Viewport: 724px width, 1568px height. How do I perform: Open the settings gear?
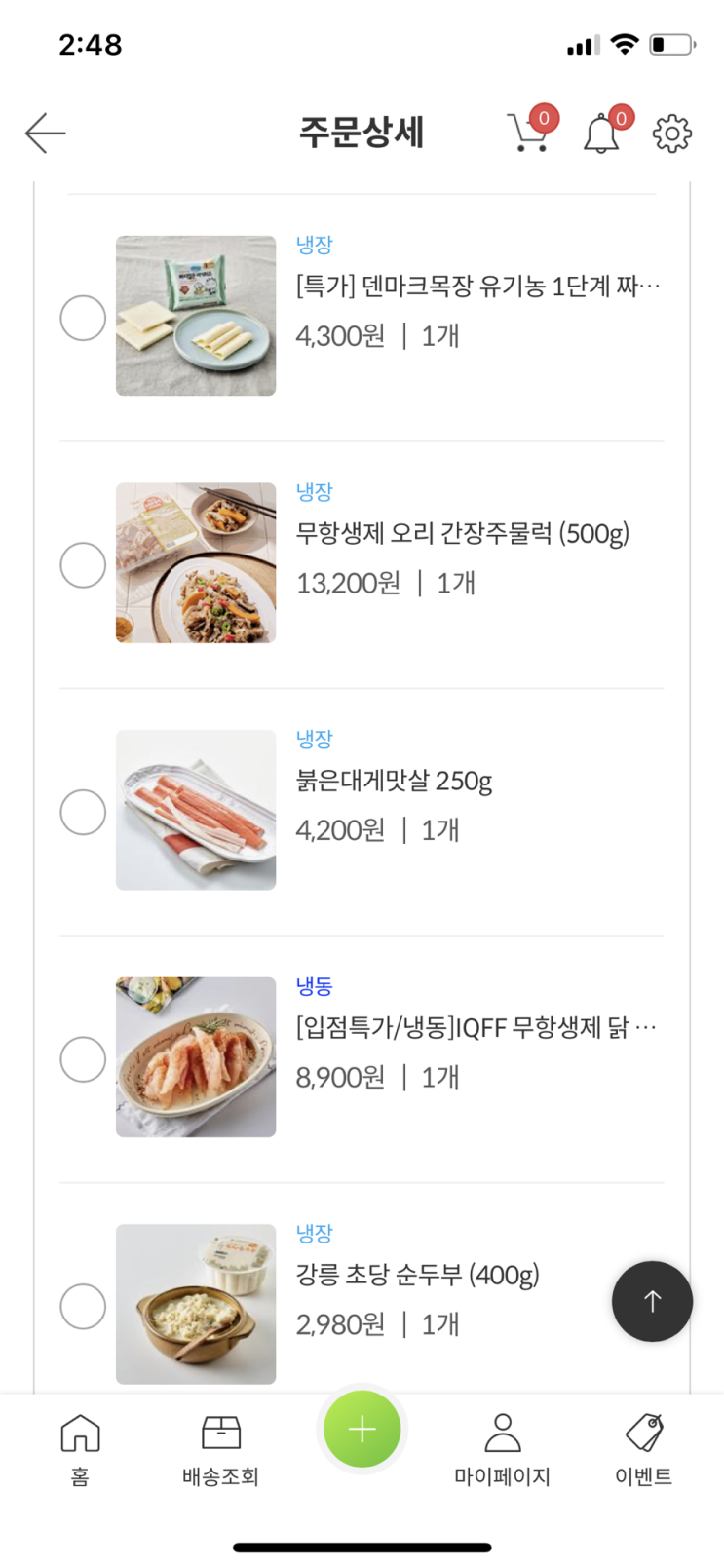point(672,134)
